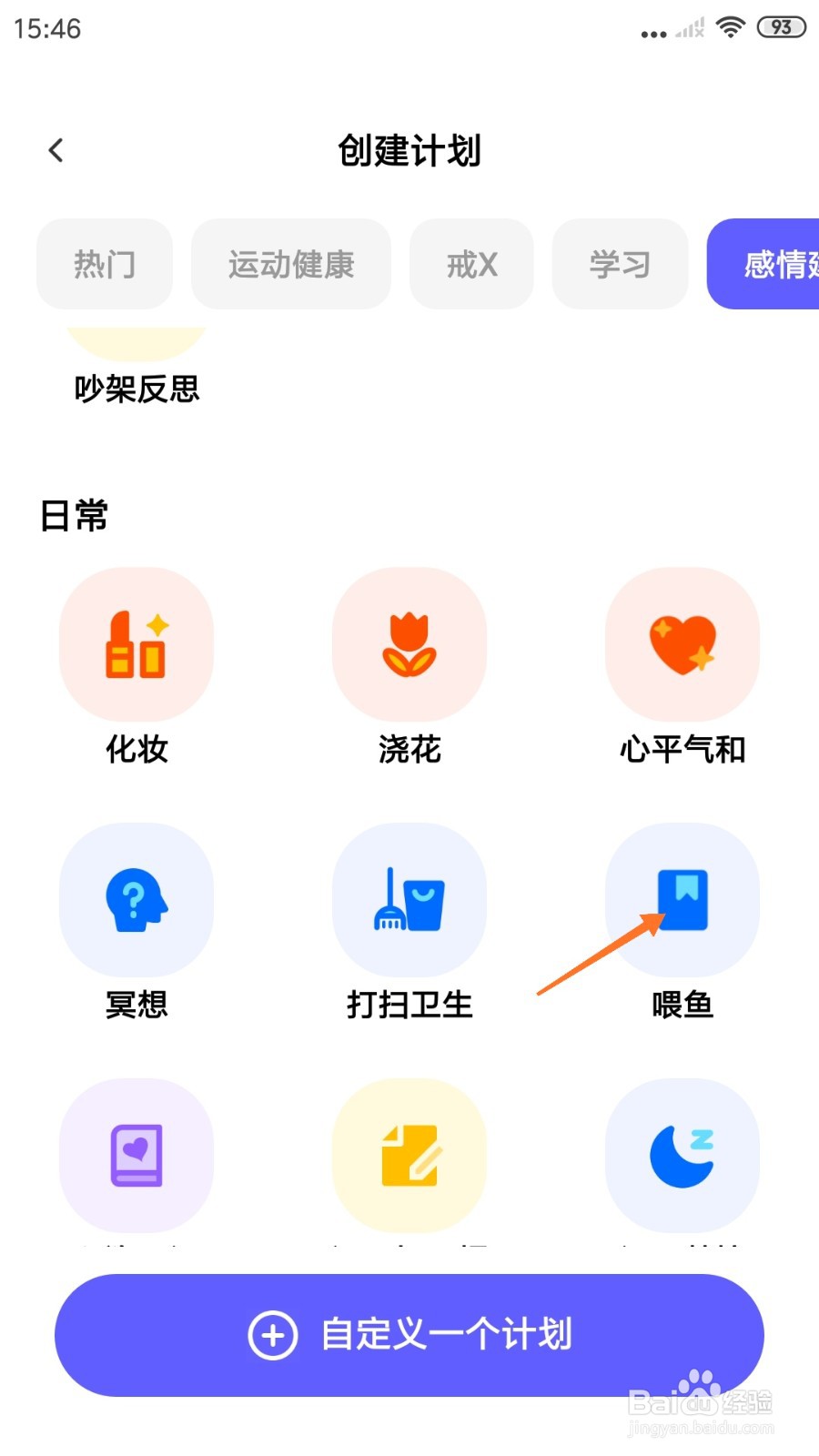The image size is (819, 1456).
Task: Select the 打扫卫生 plan
Action: click(409, 901)
